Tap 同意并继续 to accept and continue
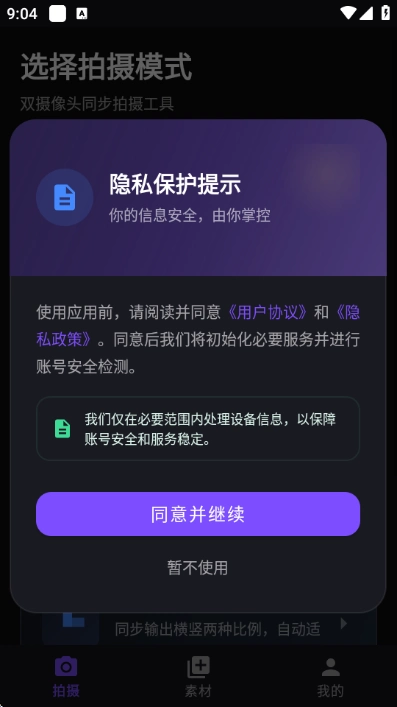The image size is (397, 707). click(x=198, y=514)
